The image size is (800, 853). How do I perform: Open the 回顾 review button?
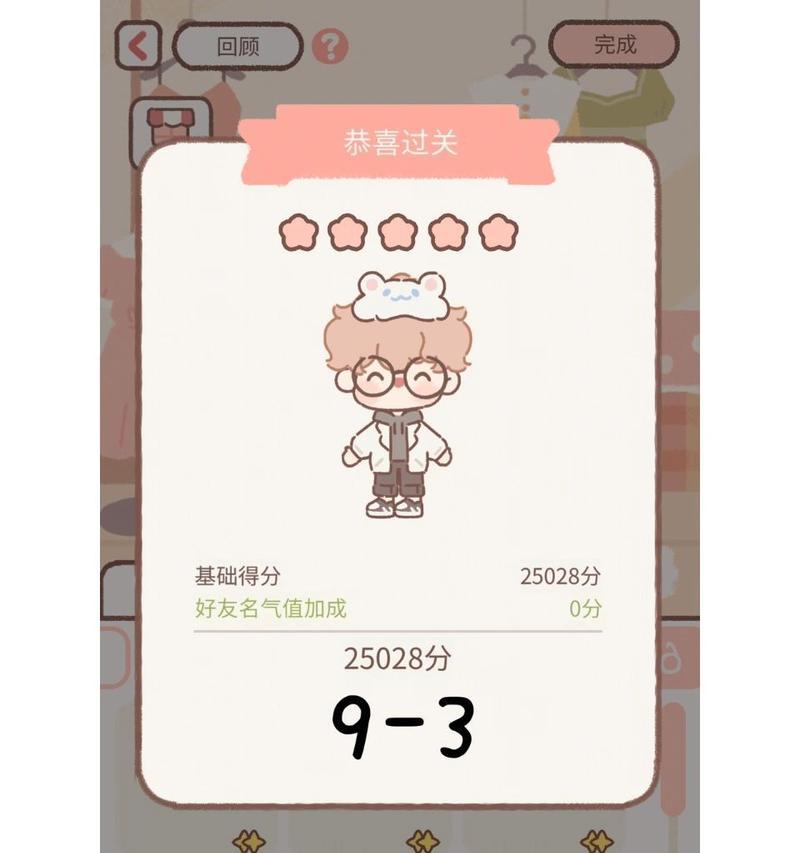237,46
